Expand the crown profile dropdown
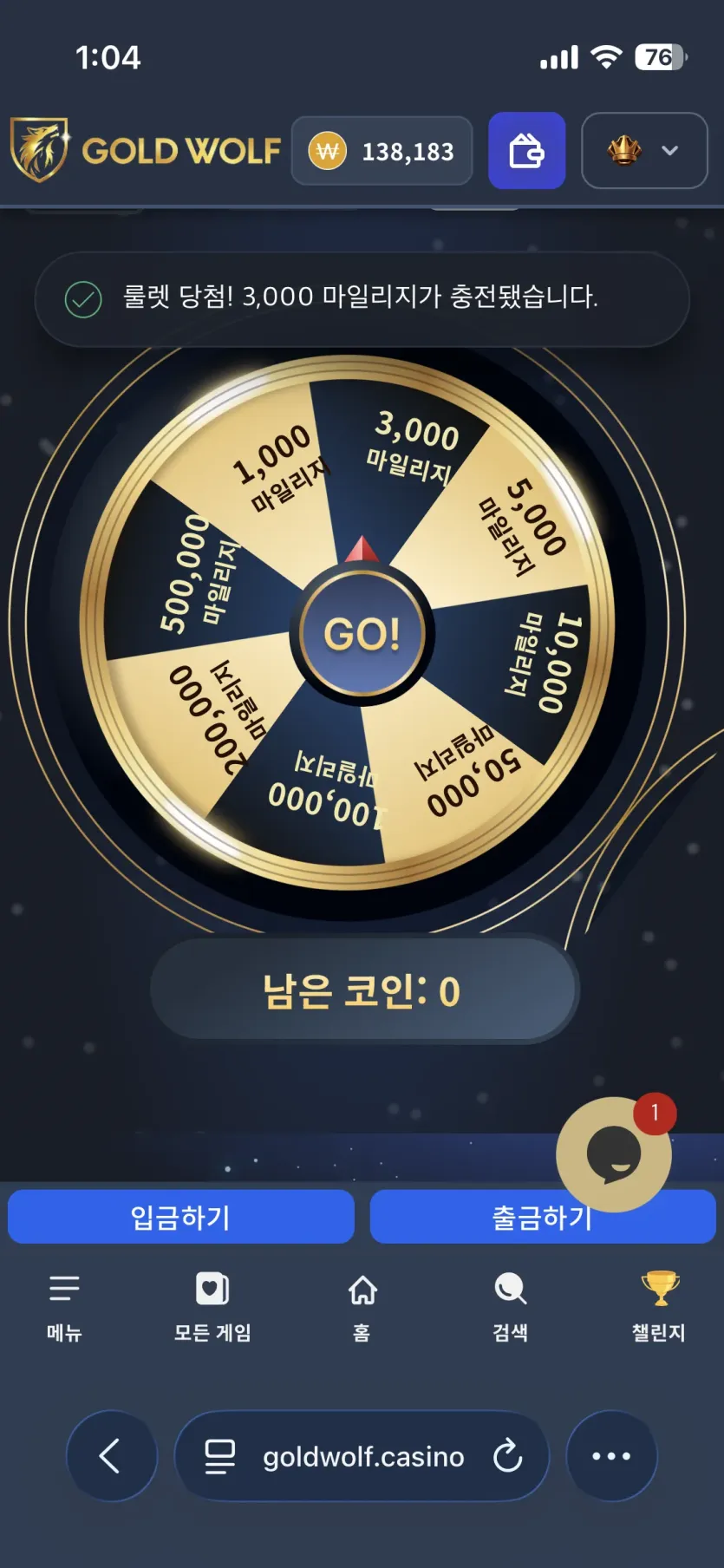724x1568 pixels. (x=644, y=151)
